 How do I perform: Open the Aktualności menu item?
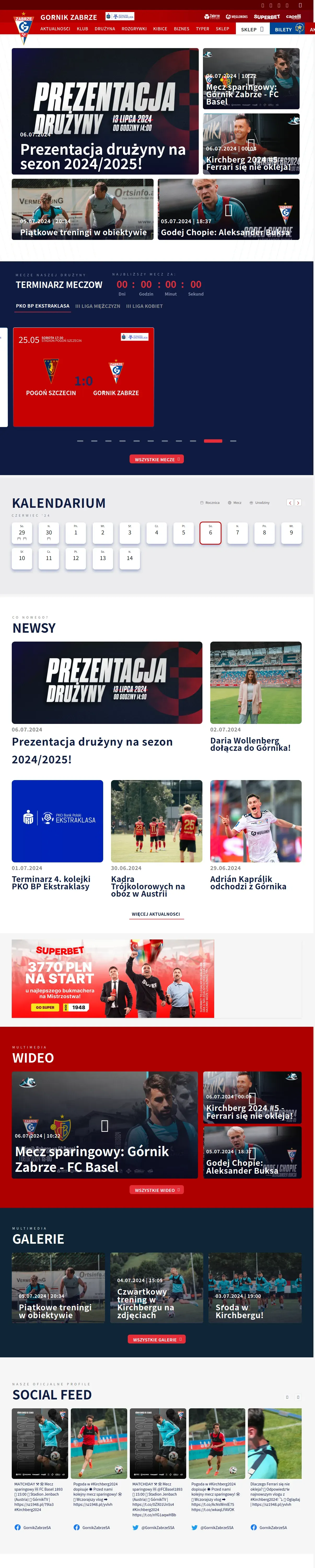click(x=55, y=28)
